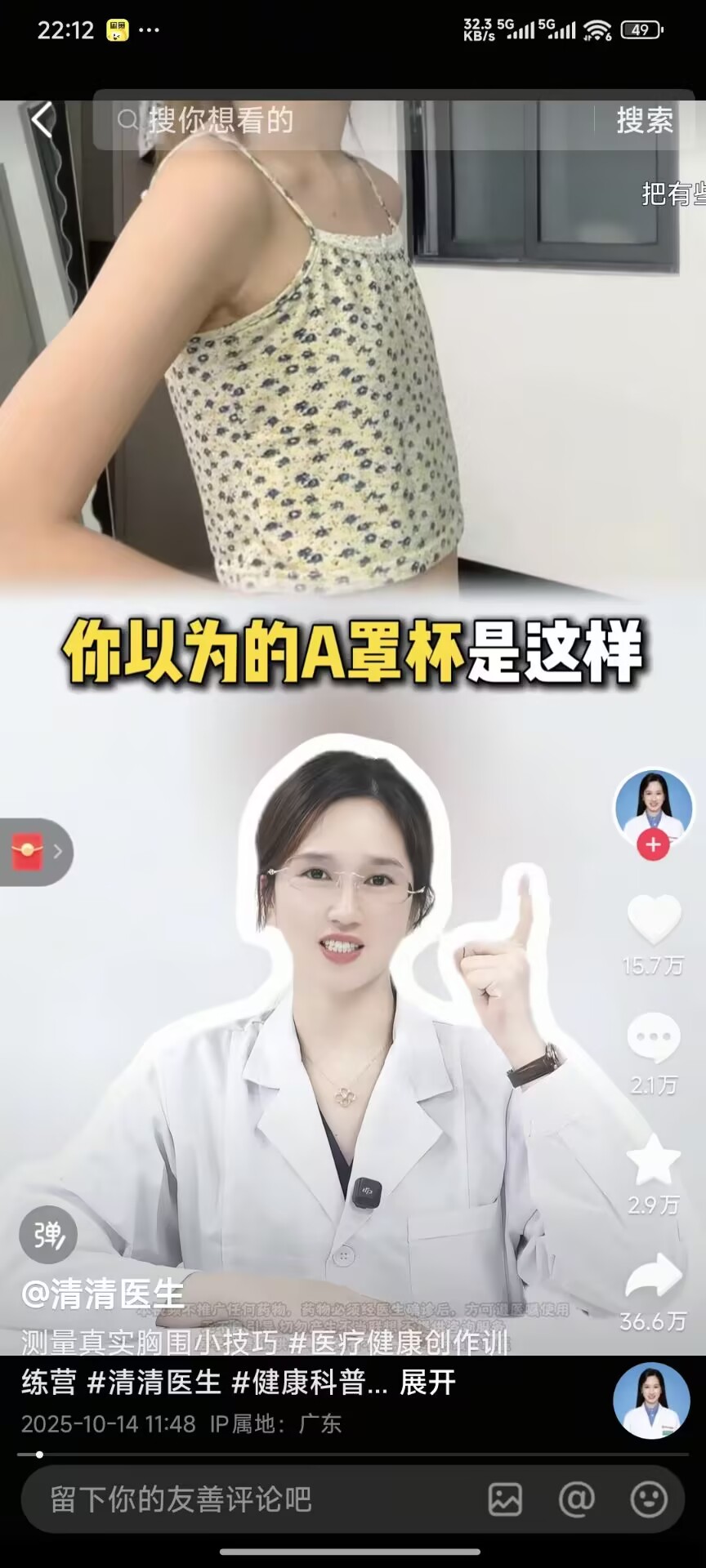Open 清清医生's profile avatar on the right
The height and width of the screenshot is (1568, 706).
653,807
